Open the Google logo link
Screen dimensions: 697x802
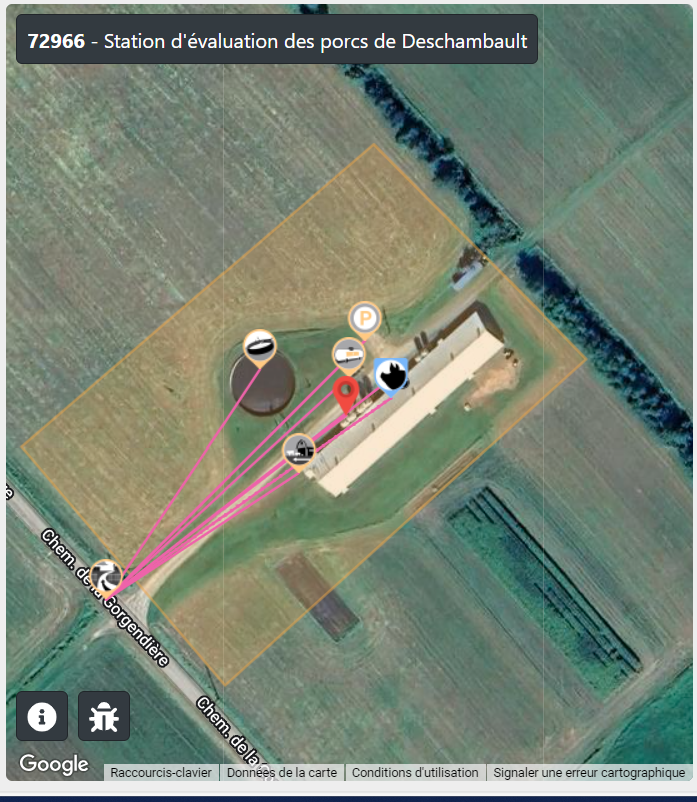[54, 764]
